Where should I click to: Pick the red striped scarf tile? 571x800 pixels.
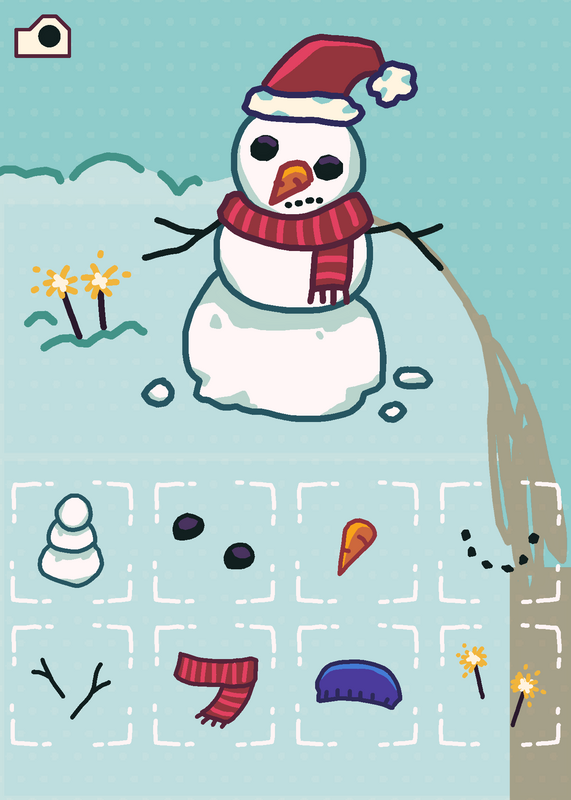coord(214,685)
